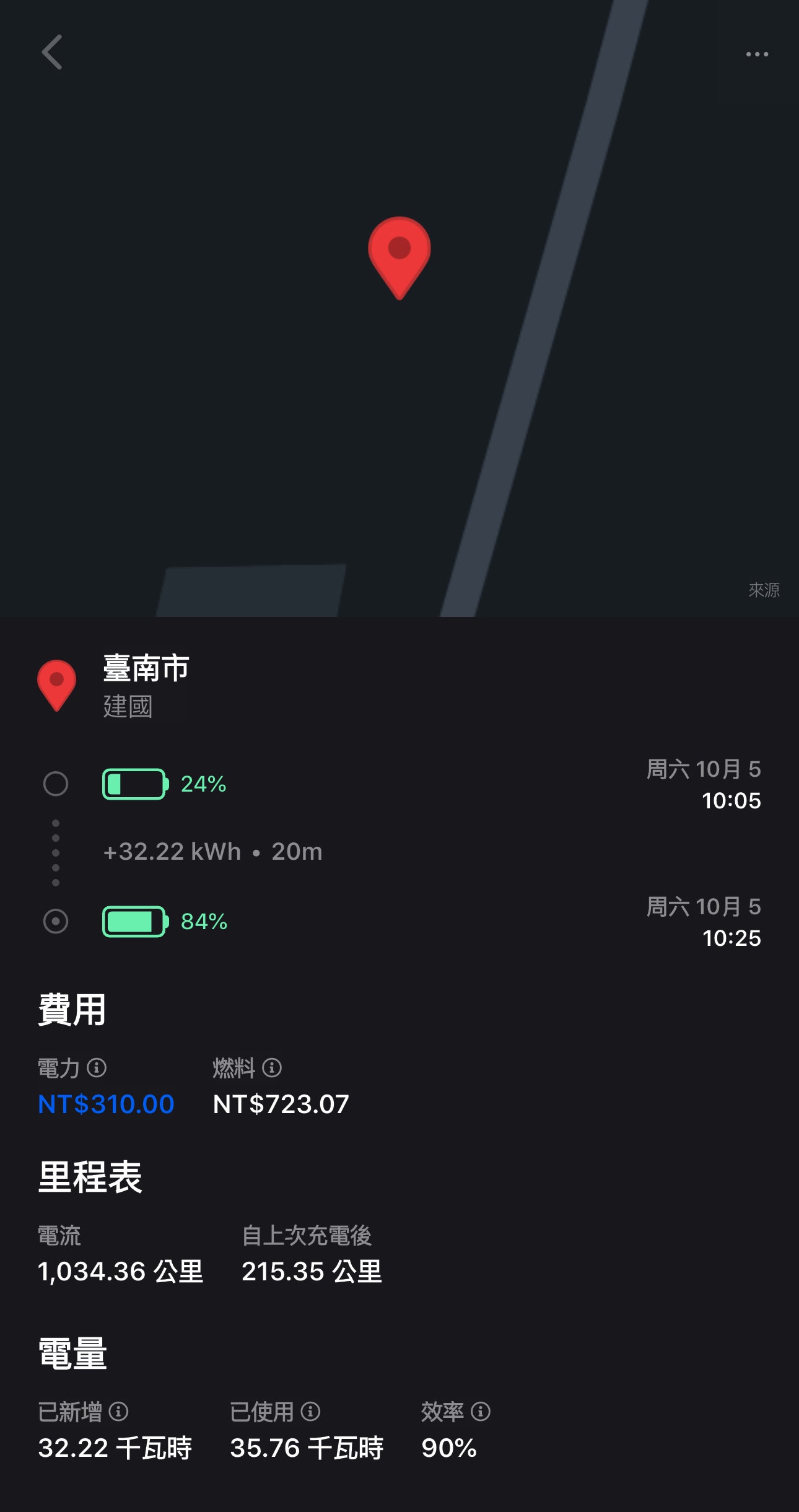Open the 來源 map source link
This screenshot has height=1512, width=799.
coord(763,590)
